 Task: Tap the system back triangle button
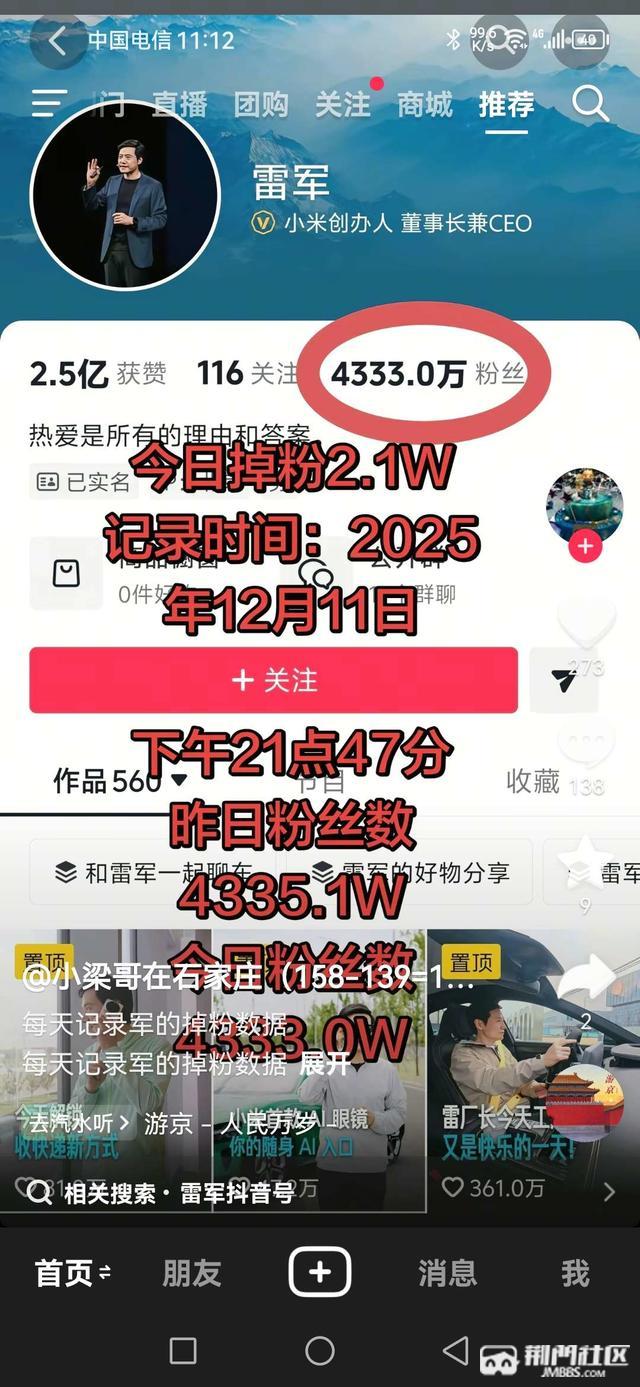(x=455, y=1351)
